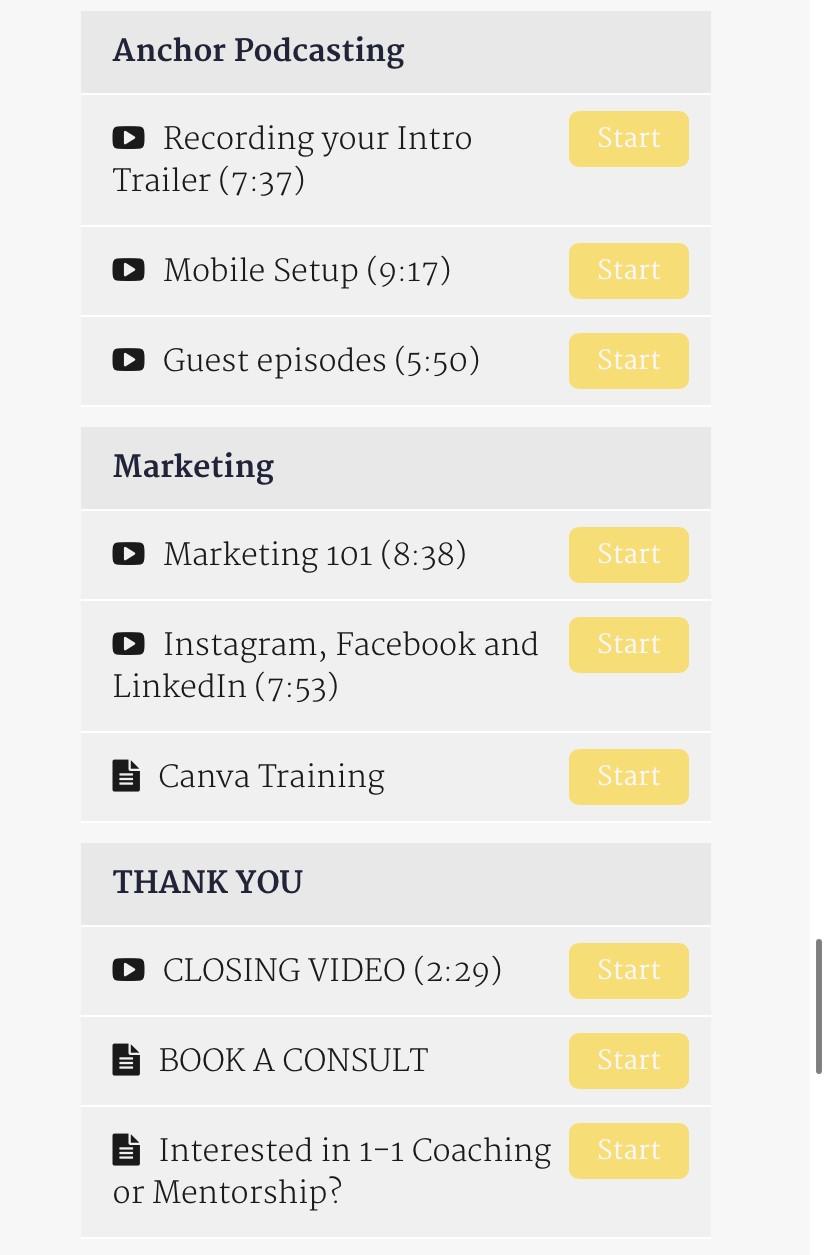The width and height of the screenshot is (828, 1255).
Task: Start Interested in 1-1 Coaching or Mentorship
Action: (628, 1151)
